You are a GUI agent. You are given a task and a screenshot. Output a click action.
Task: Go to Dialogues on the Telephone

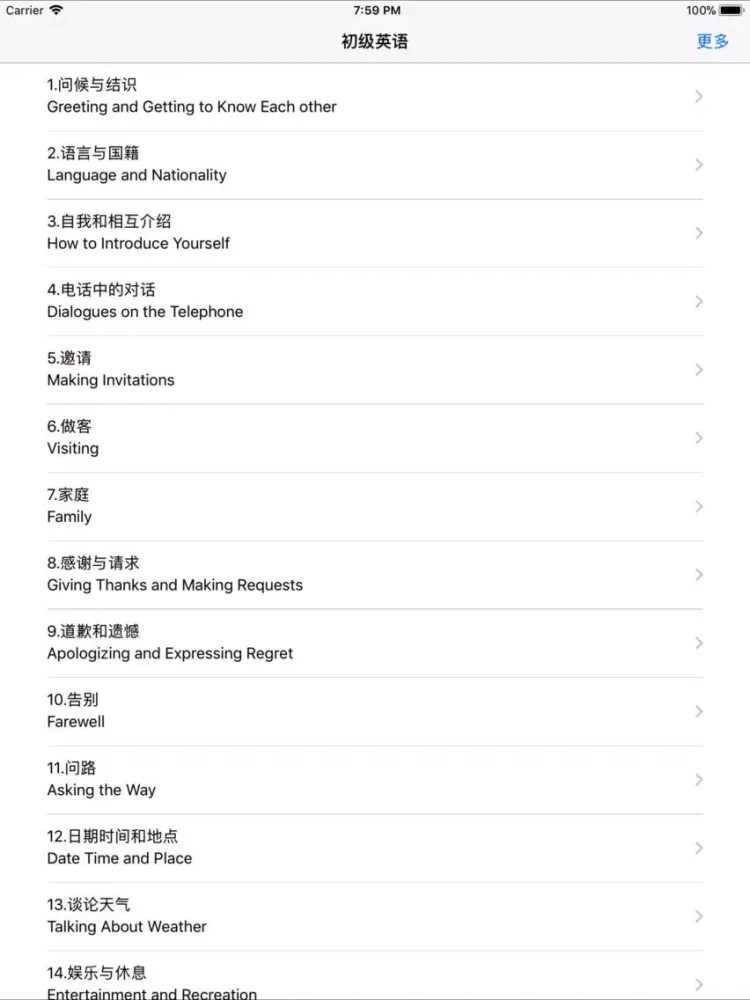(374, 301)
